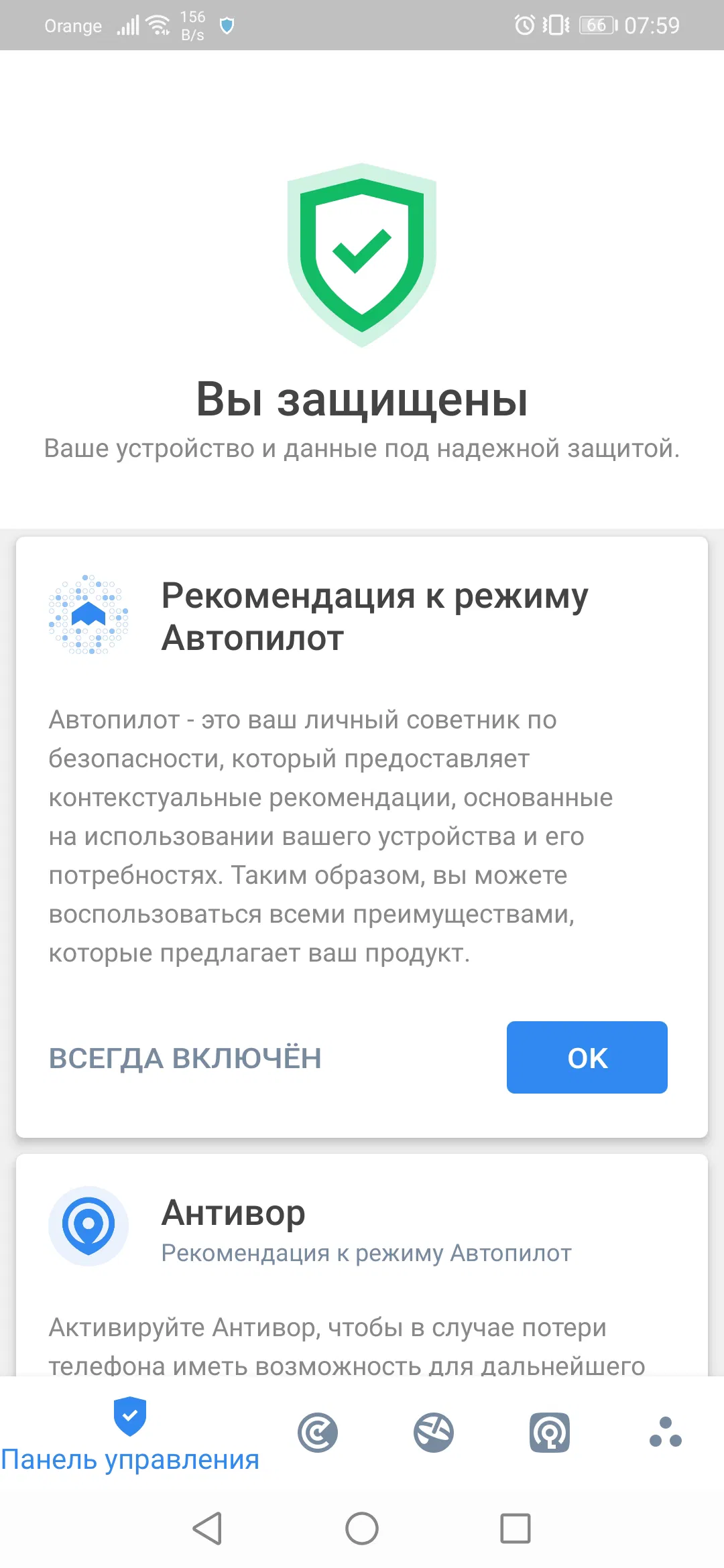Go to the home screen
The width and height of the screenshot is (724, 1568).
coord(362,1528)
